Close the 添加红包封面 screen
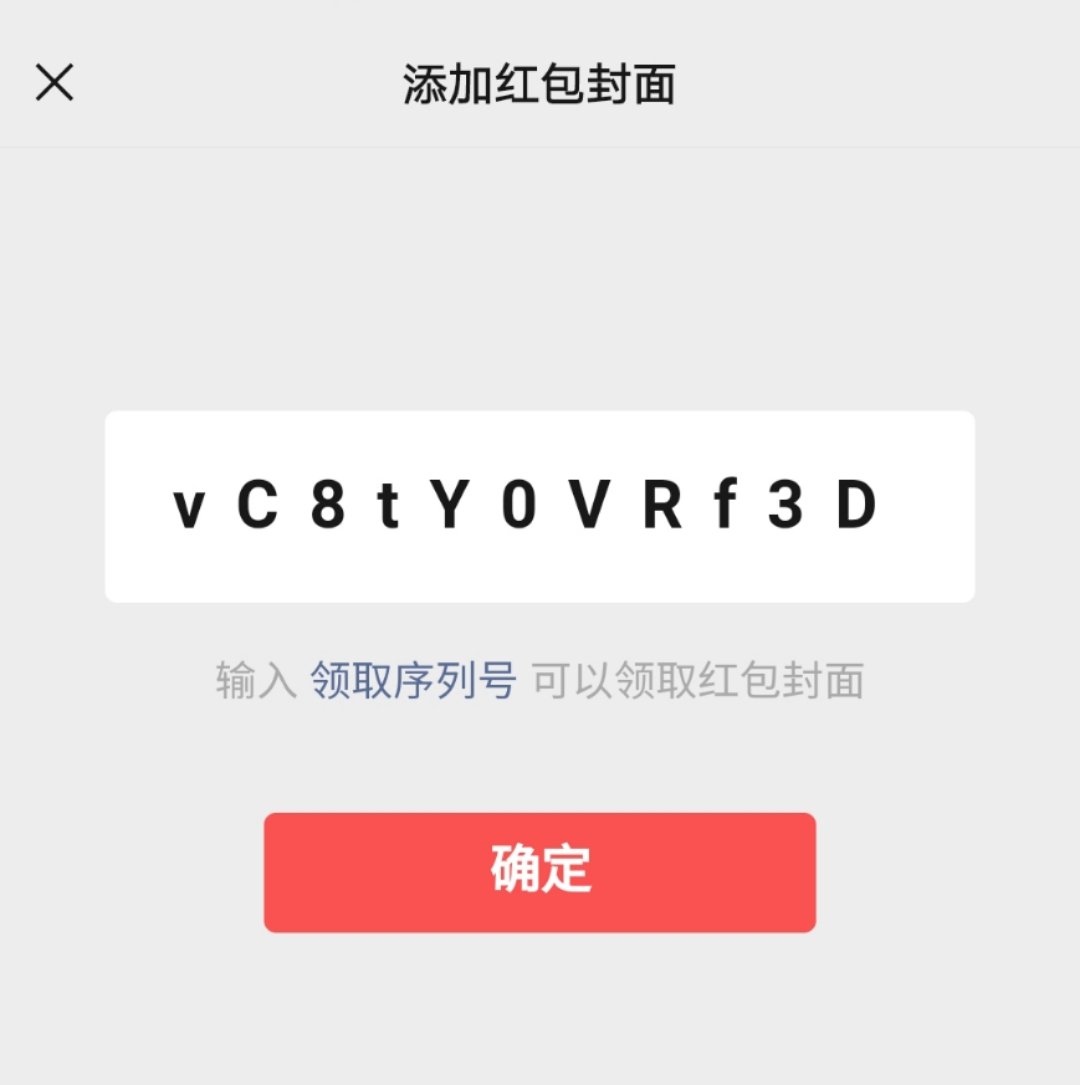The height and width of the screenshot is (1085, 1080). 55,83
